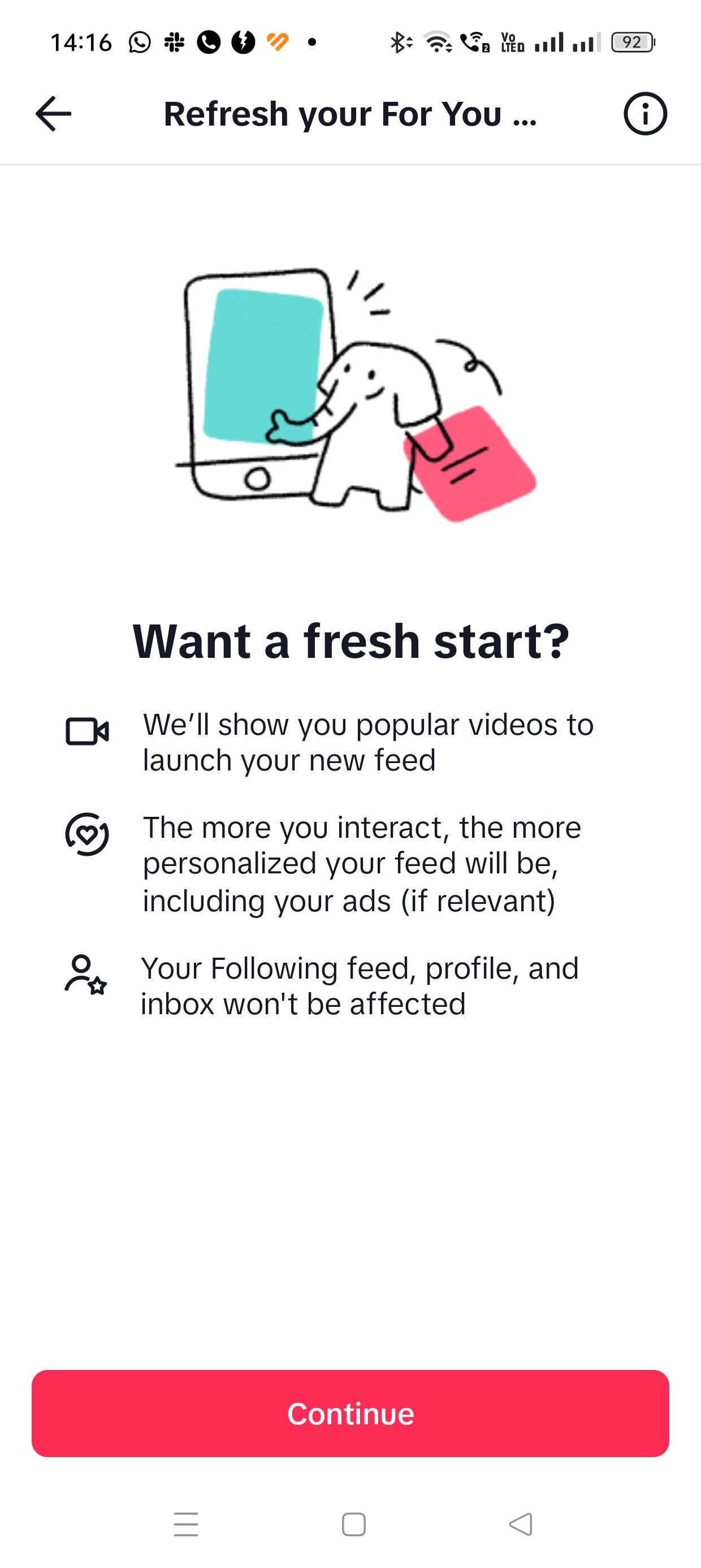Screen dimensions: 701x1568
Task: Open the info tooltip beside the title
Action: point(646,114)
